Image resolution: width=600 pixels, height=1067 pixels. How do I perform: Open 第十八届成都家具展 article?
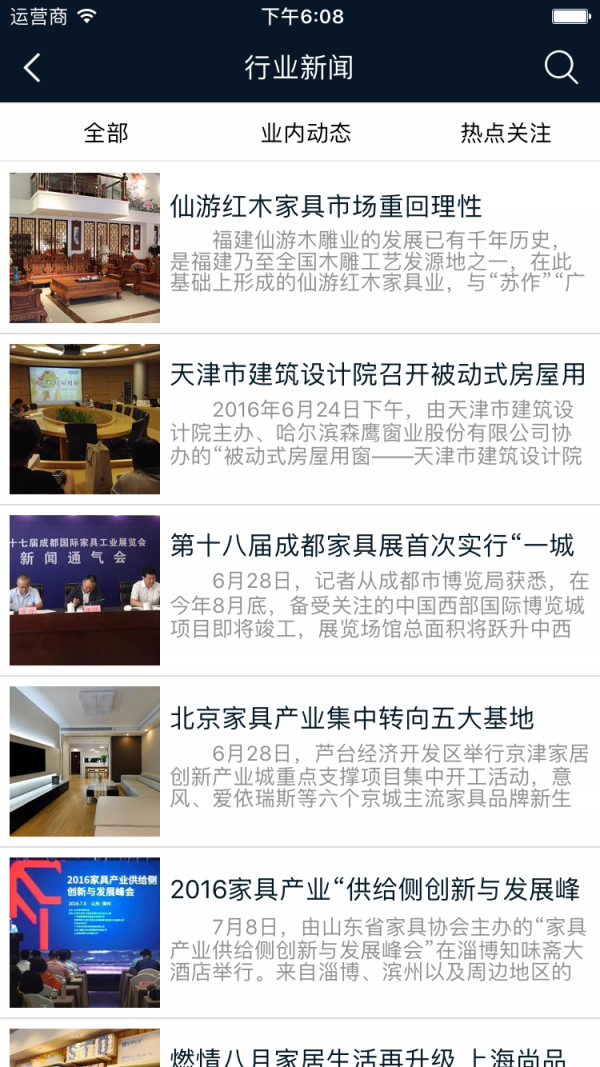pos(372,546)
